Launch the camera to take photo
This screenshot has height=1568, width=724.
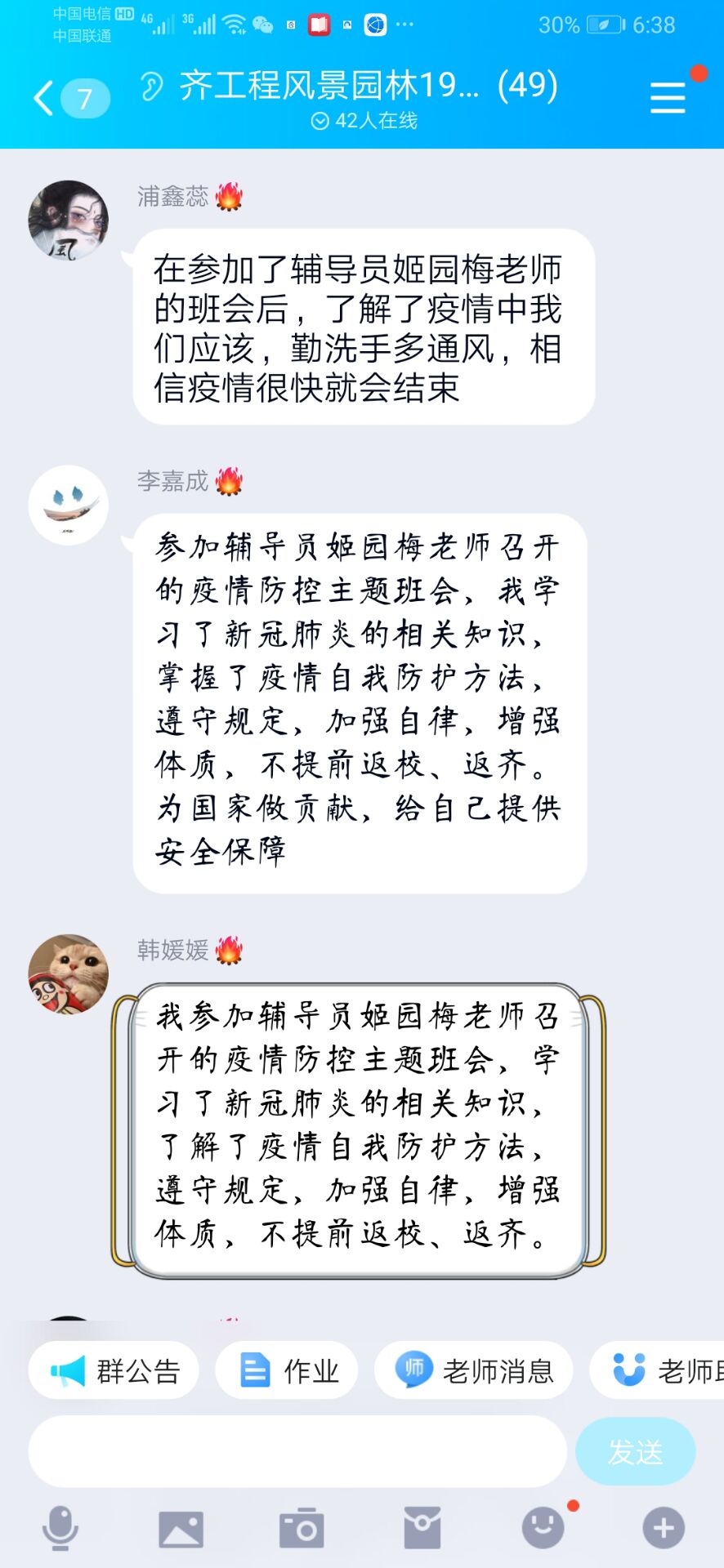(x=302, y=1528)
